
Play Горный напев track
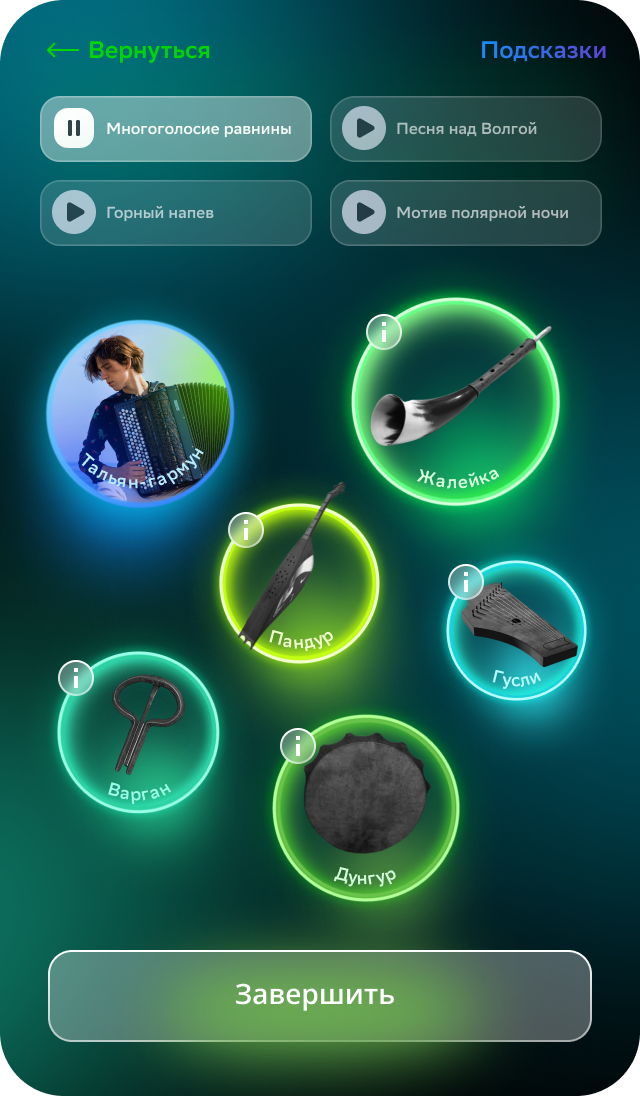[74, 213]
